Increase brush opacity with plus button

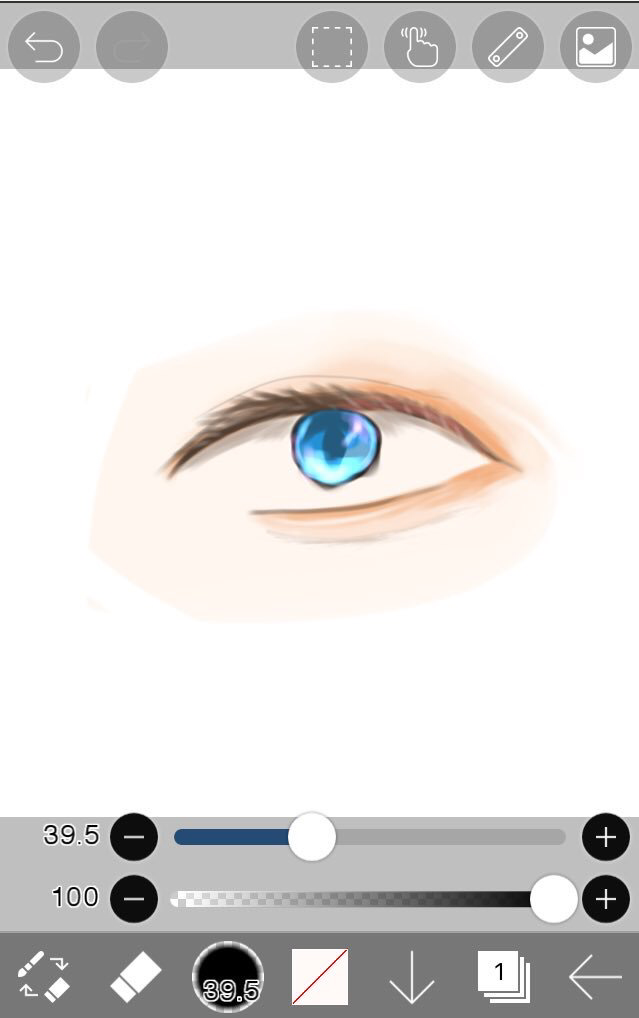pyautogui.click(x=605, y=898)
